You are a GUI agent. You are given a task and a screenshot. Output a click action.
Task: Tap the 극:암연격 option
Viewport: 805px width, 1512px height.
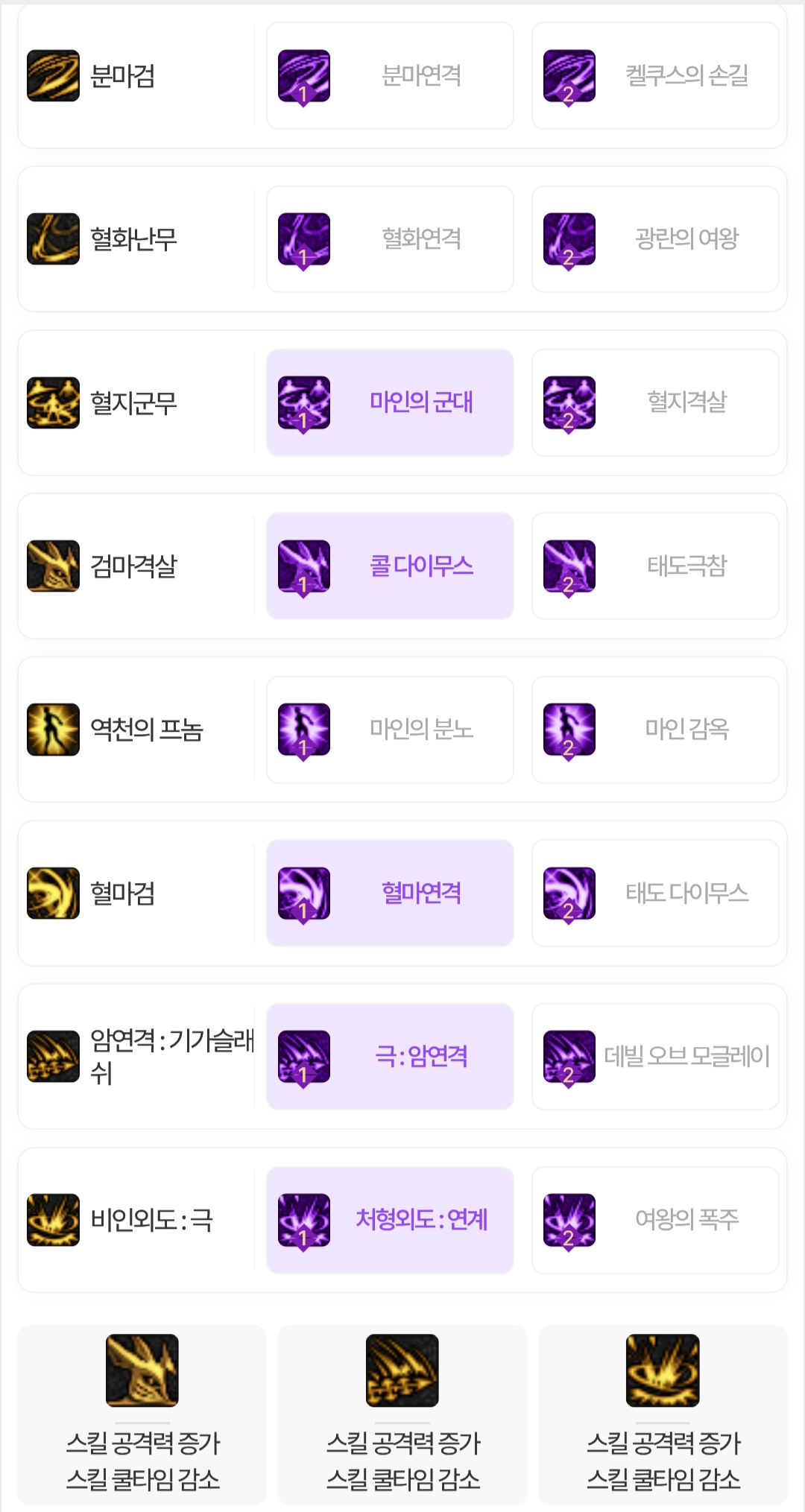tap(390, 1056)
